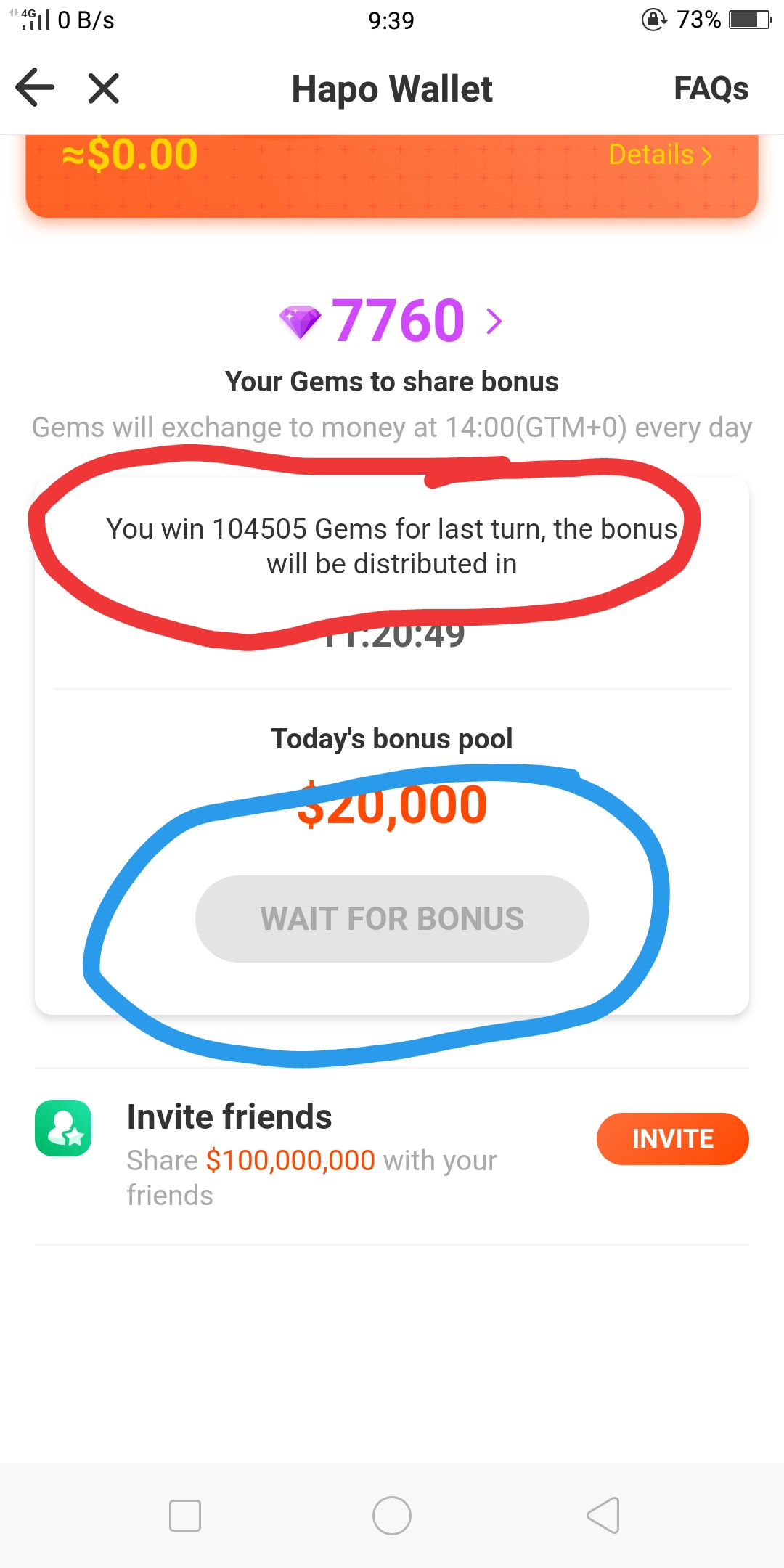
Task: Go back with the header arrow
Action: (35, 88)
